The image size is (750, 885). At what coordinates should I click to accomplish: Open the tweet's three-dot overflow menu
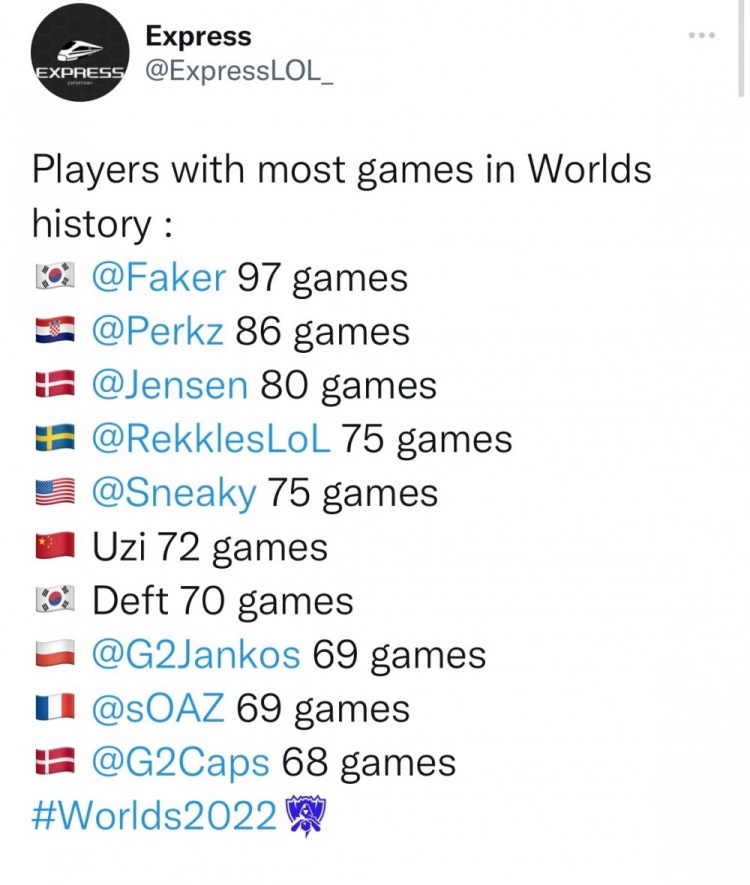point(702,36)
